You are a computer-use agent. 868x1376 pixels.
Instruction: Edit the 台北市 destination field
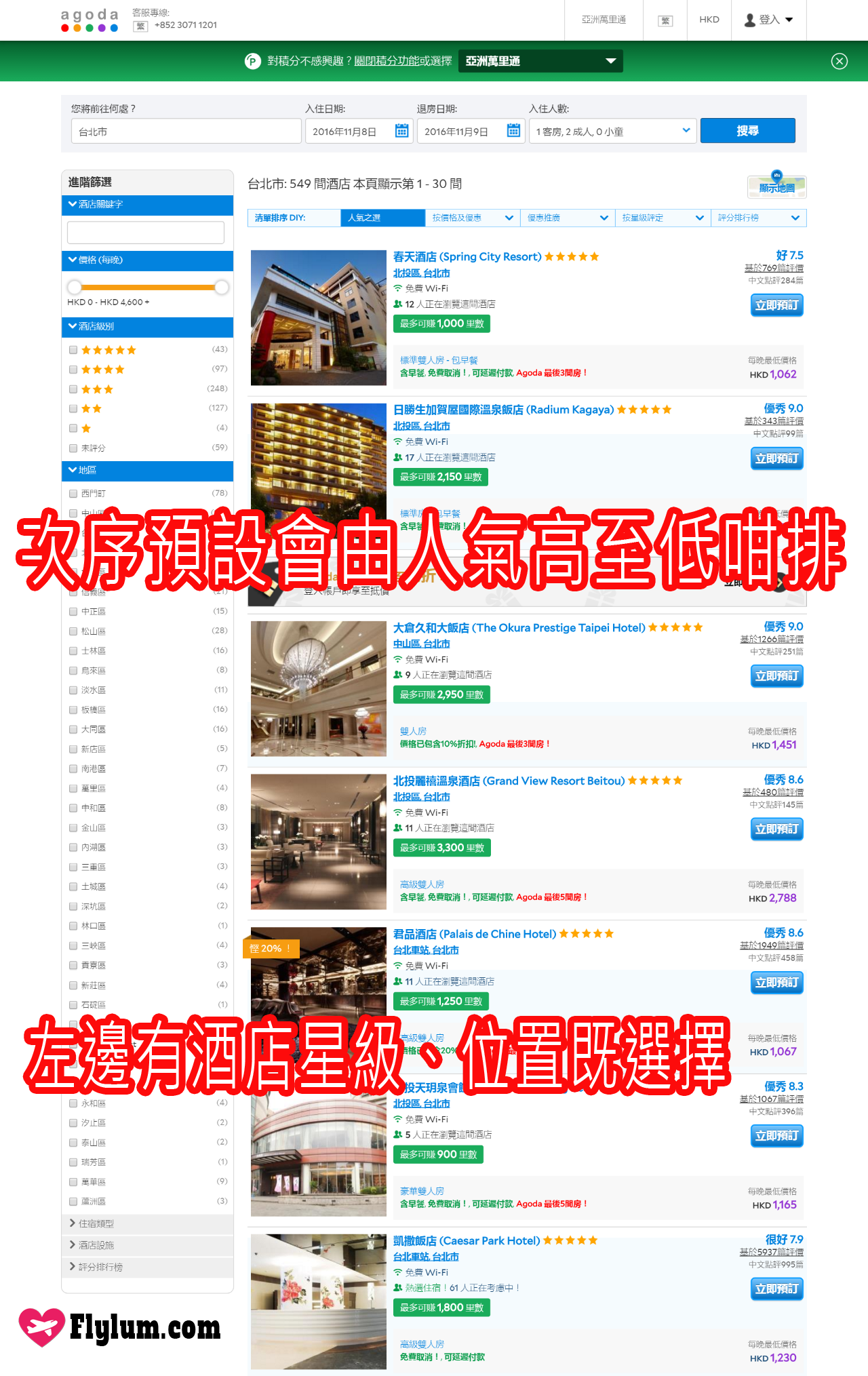(186, 132)
